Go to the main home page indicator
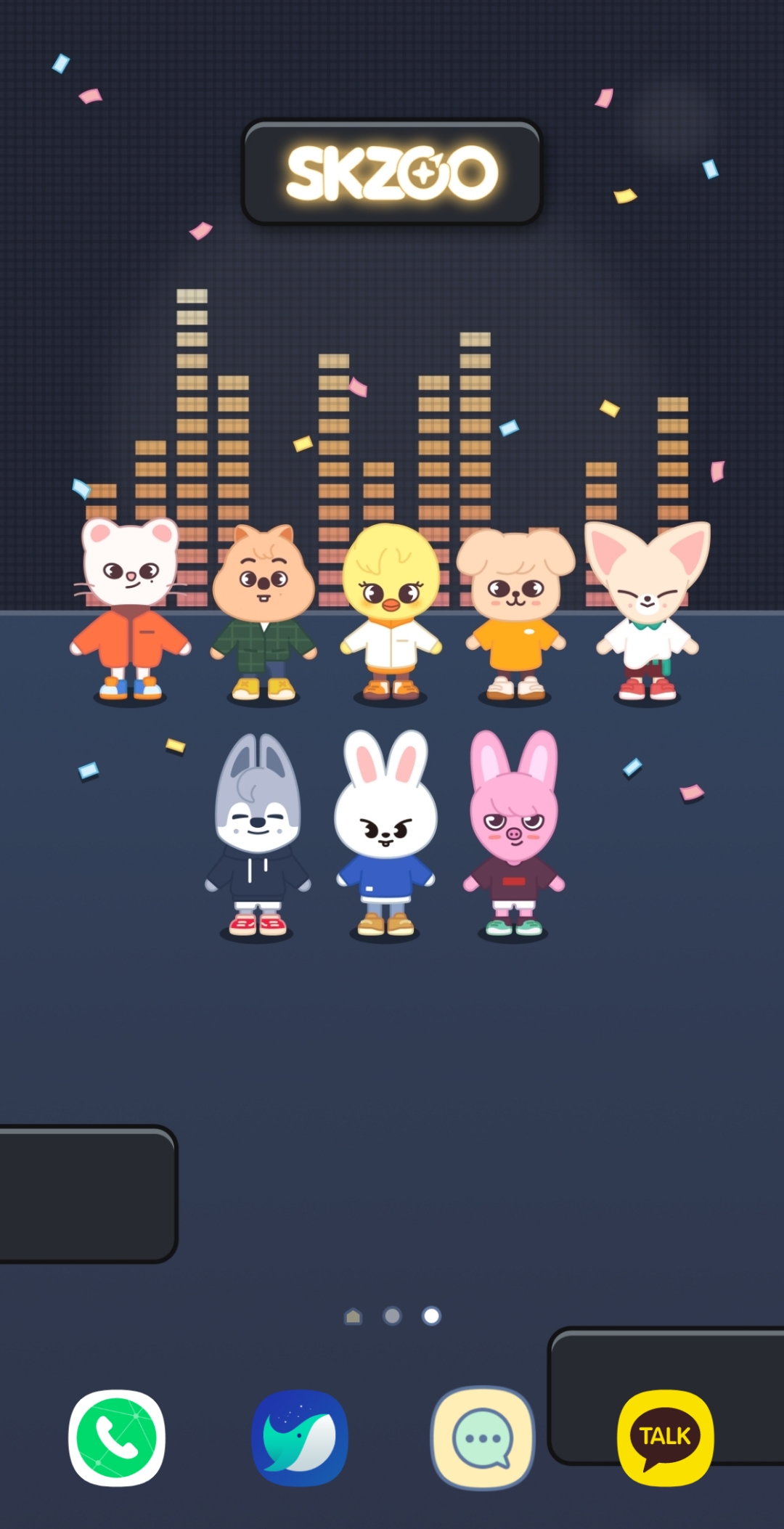784x1529 pixels. pyautogui.click(x=354, y=1316)
